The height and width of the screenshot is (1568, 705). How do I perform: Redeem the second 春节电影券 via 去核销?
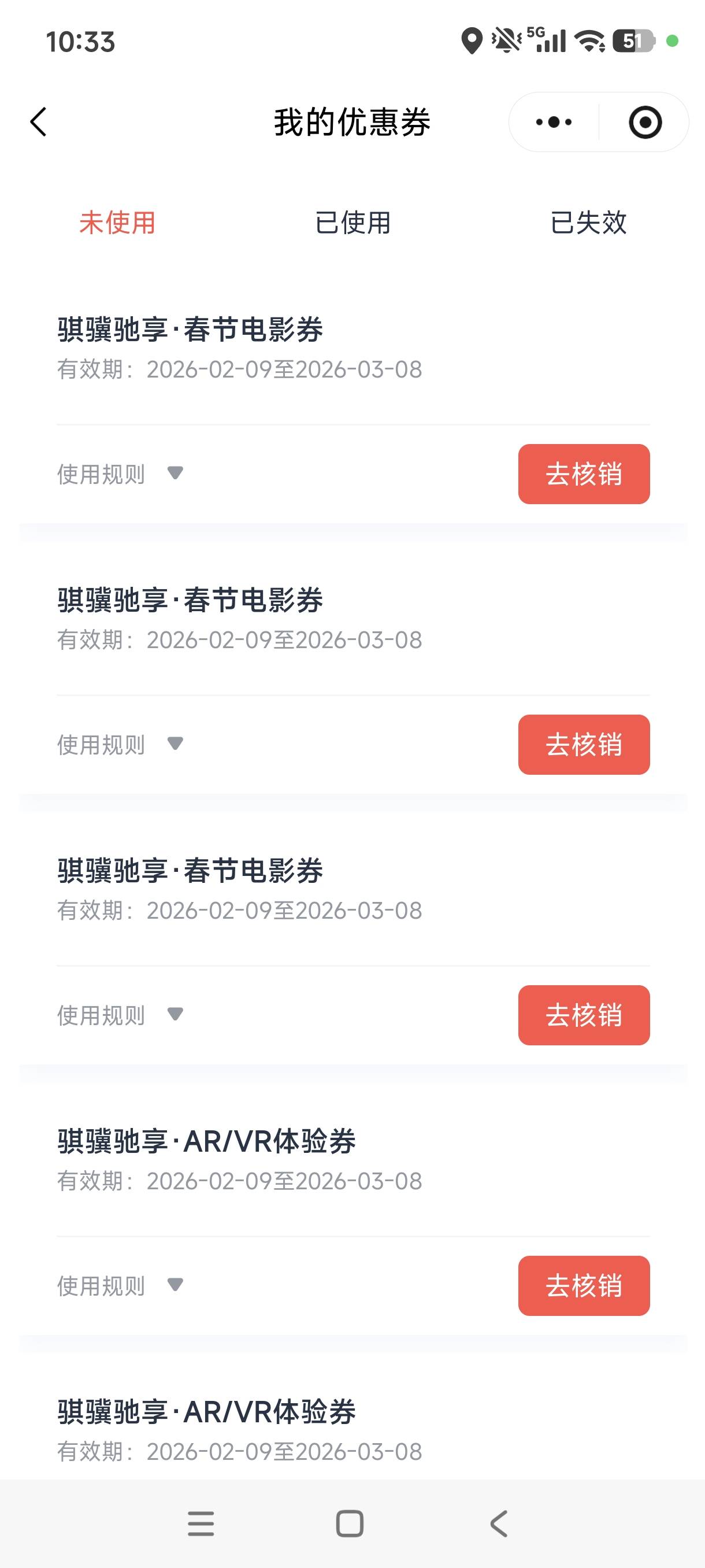coord(584,745)
